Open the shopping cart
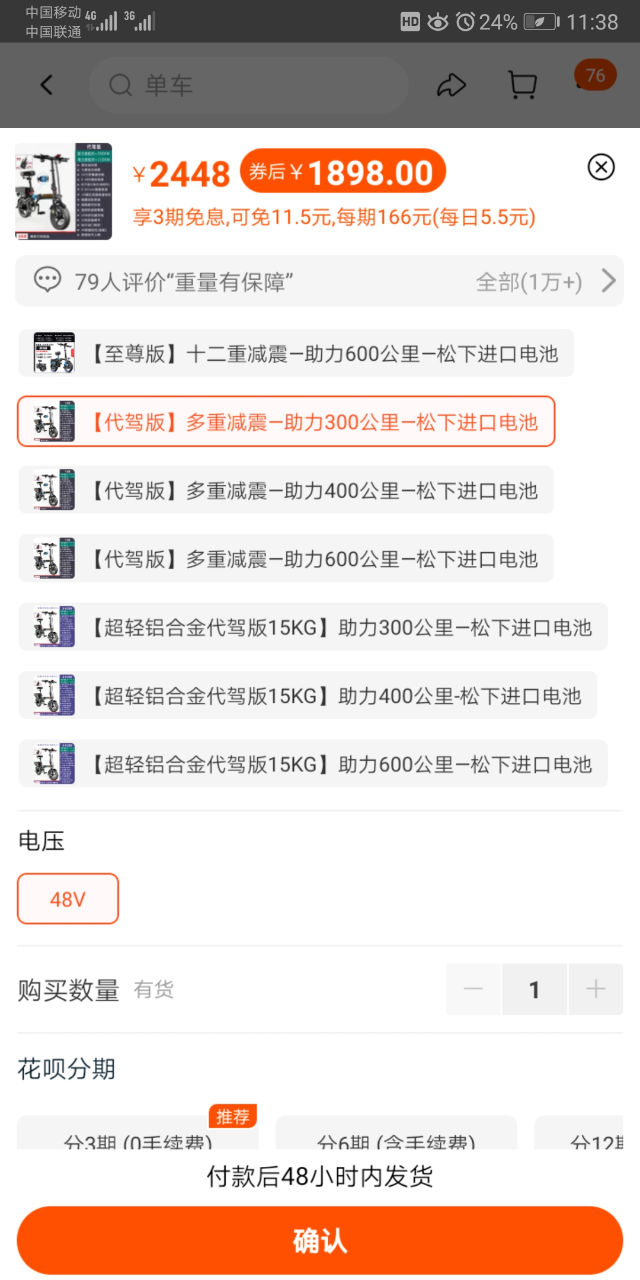 [x=522, y=85]
